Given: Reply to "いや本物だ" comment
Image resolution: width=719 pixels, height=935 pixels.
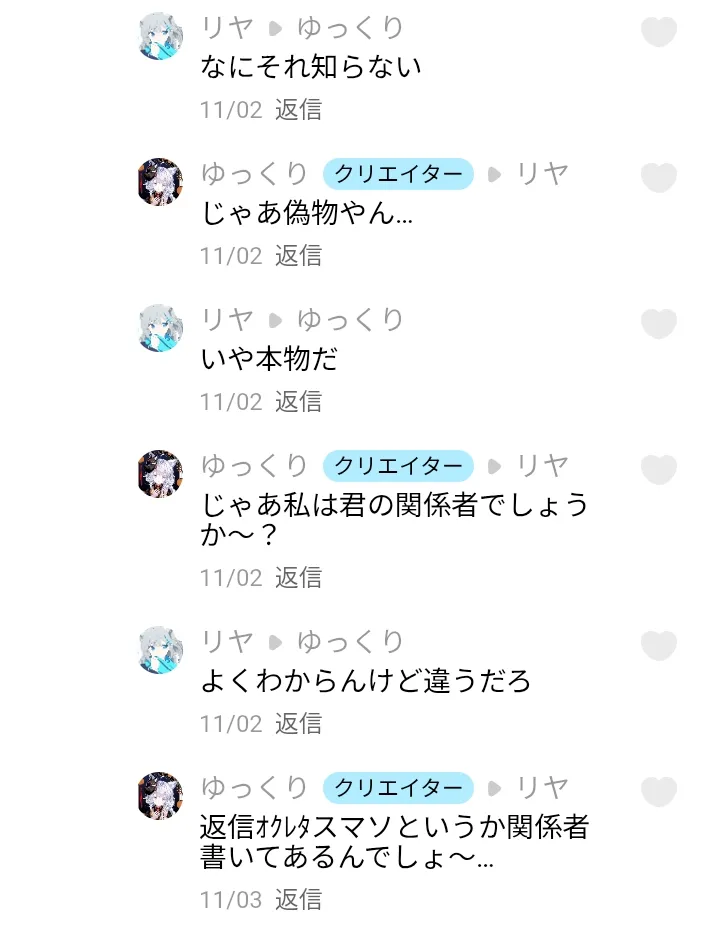Looking at the screenshot, I should 298,402.
